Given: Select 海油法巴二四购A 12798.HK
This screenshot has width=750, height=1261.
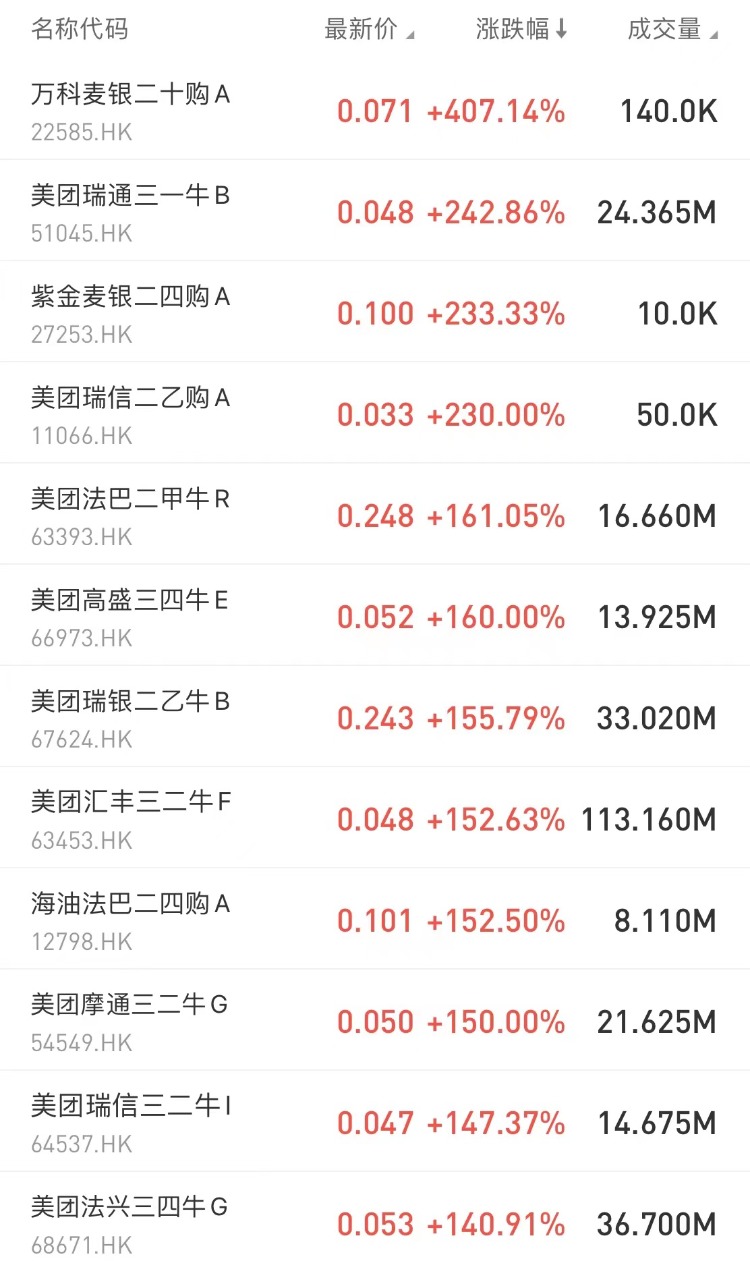Looking at the screenshot, I should coord(375,919).
